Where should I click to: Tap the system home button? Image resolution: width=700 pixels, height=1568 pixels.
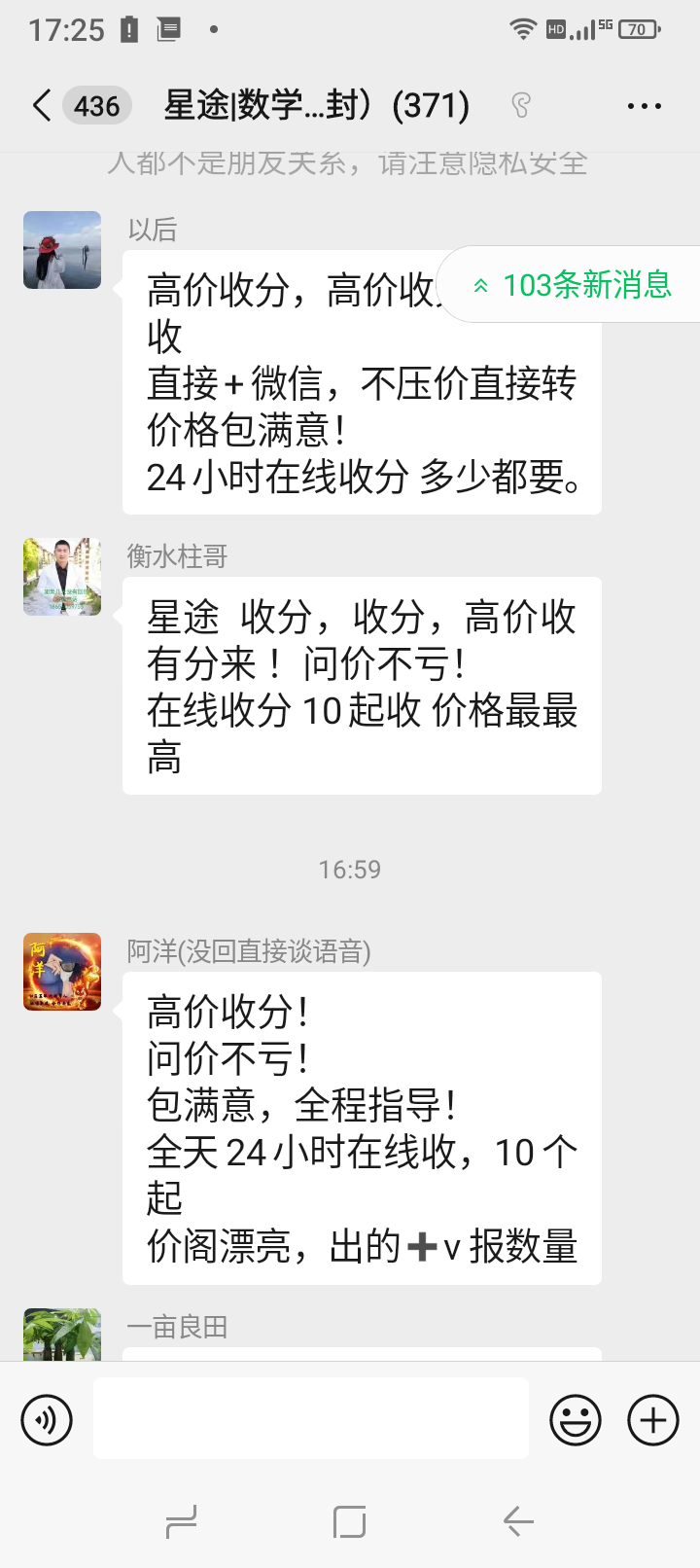(x=349, y=1521)
